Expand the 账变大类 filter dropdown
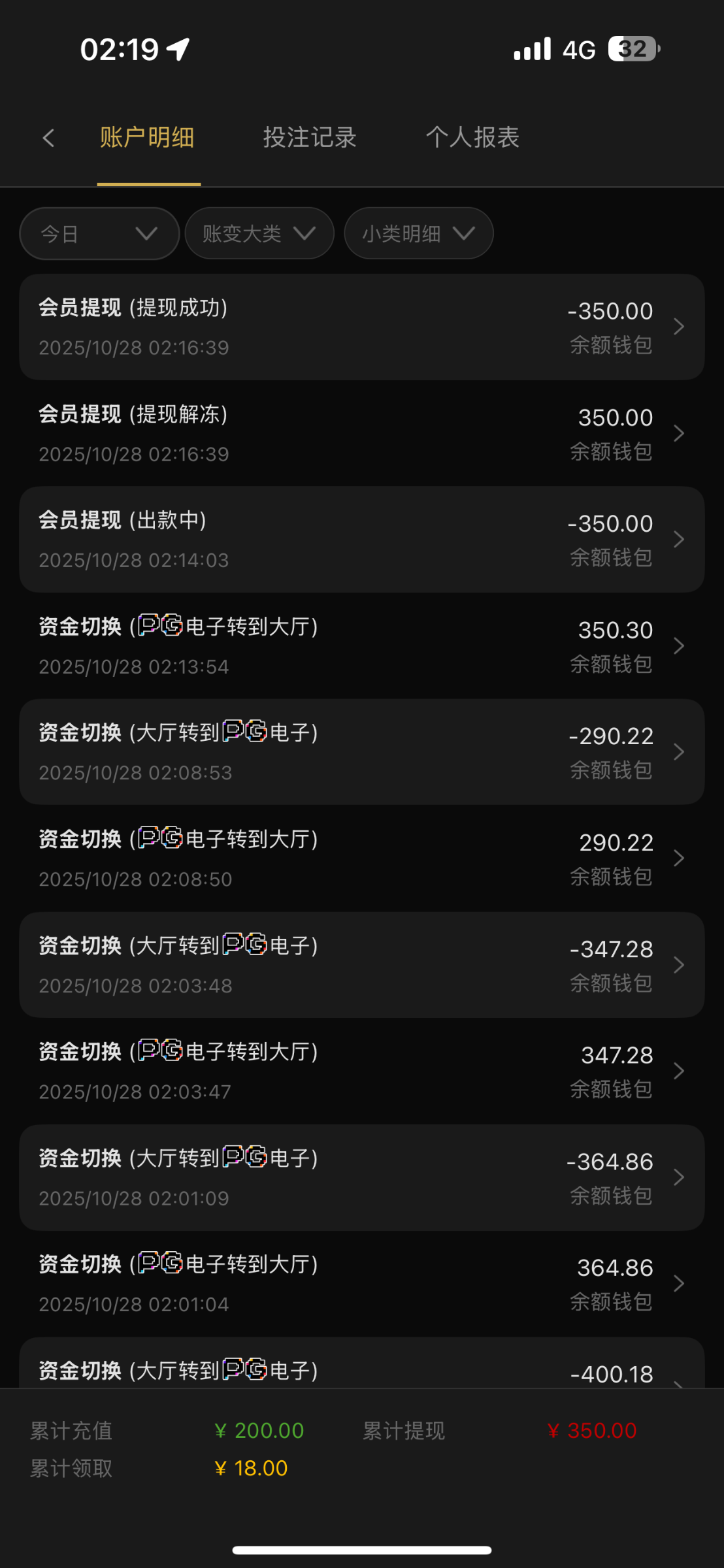 259,233
